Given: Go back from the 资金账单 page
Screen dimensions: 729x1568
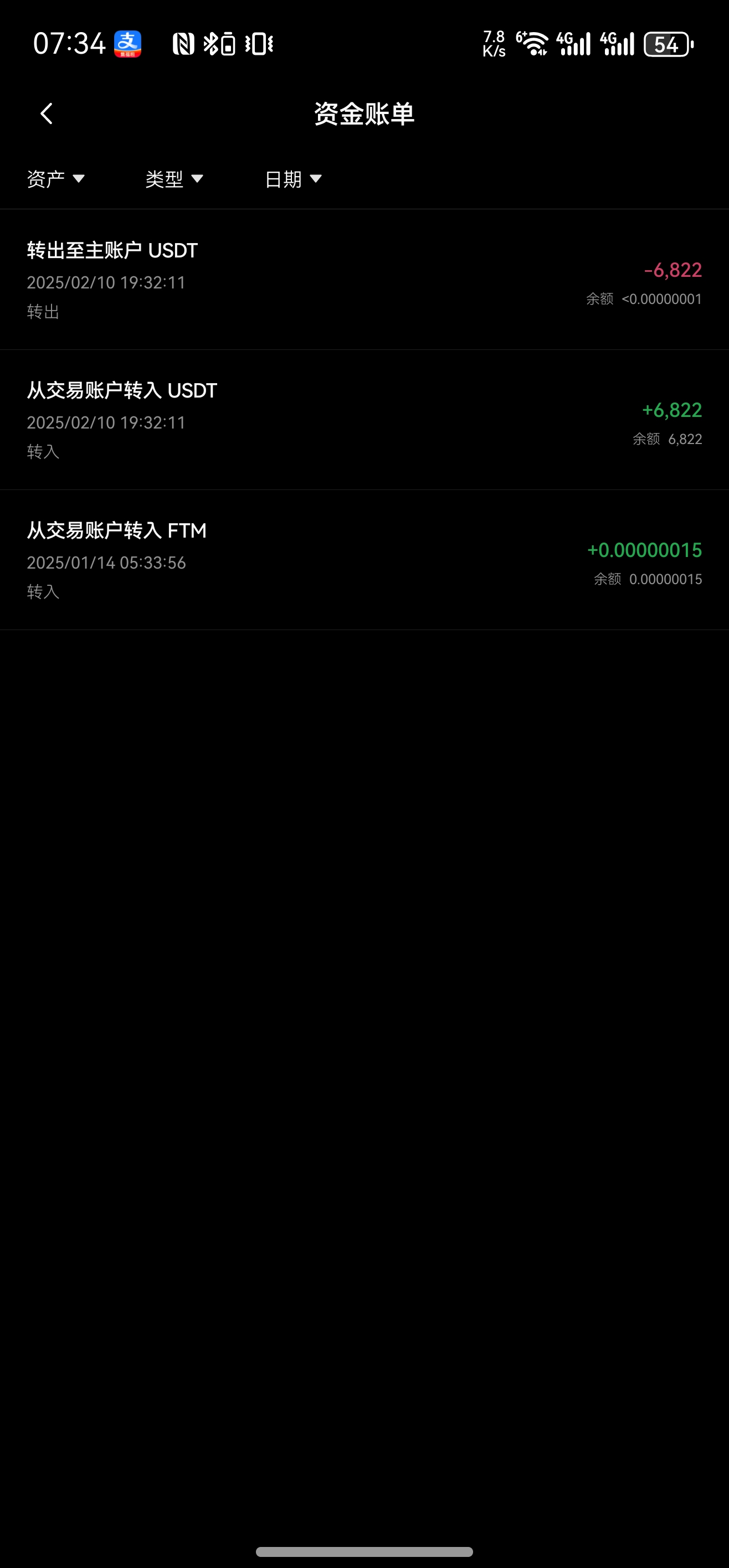Looking at the screenshot, I should pyautogui.click(x=47, y=114).
